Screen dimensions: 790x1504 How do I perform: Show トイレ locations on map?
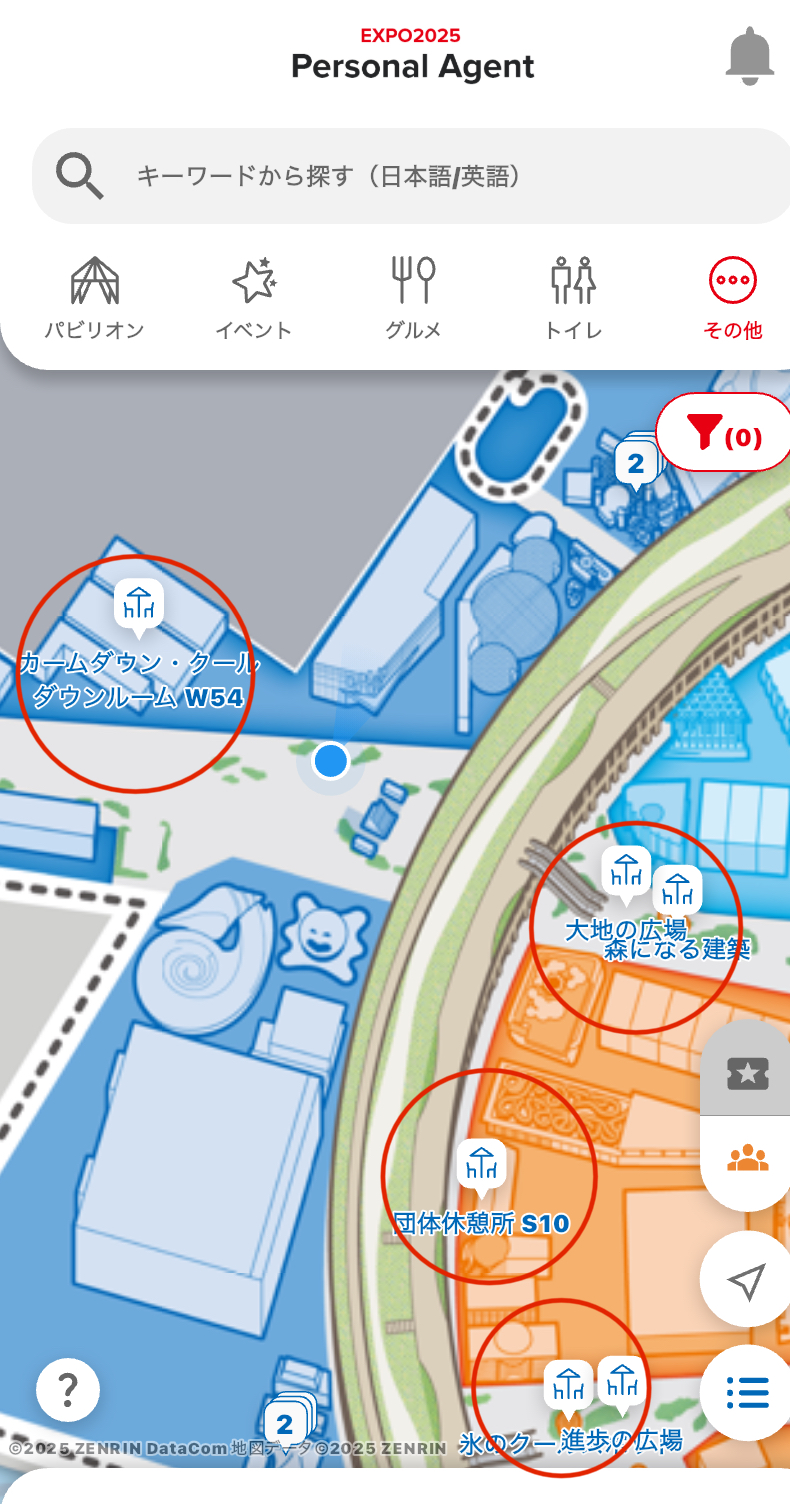573,297
